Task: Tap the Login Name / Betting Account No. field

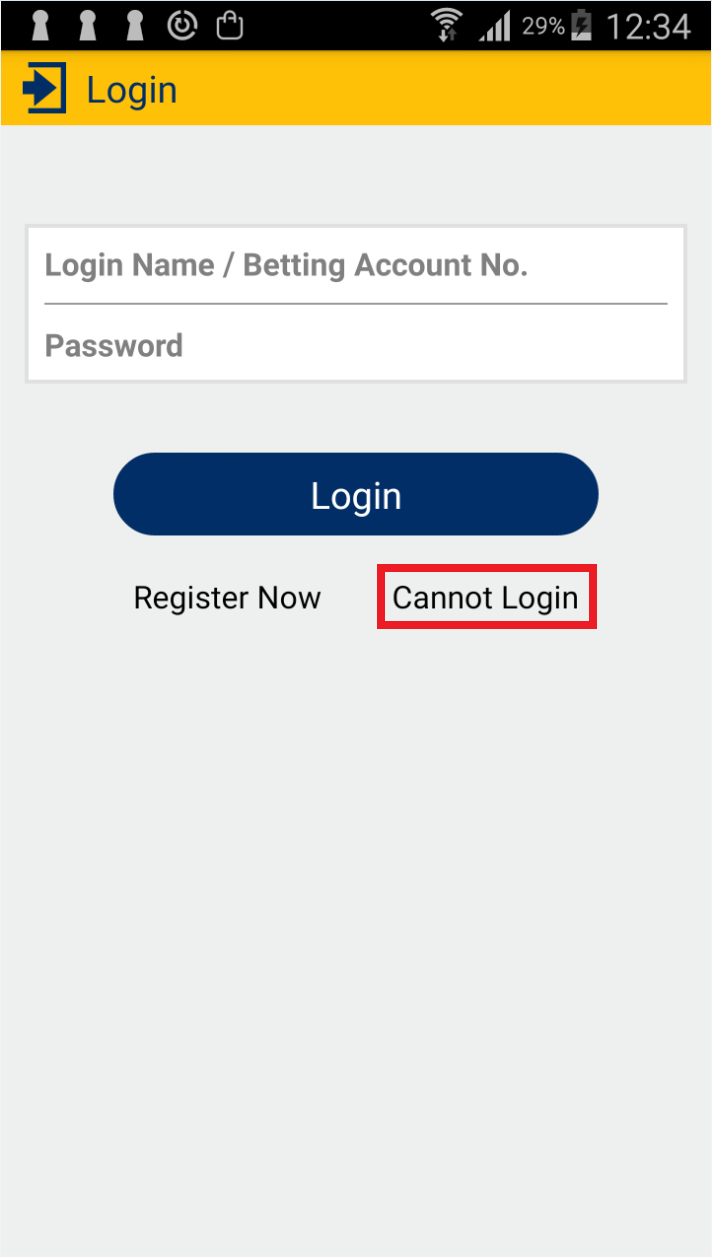Action: pyautogui.click(x=355, y=266)
